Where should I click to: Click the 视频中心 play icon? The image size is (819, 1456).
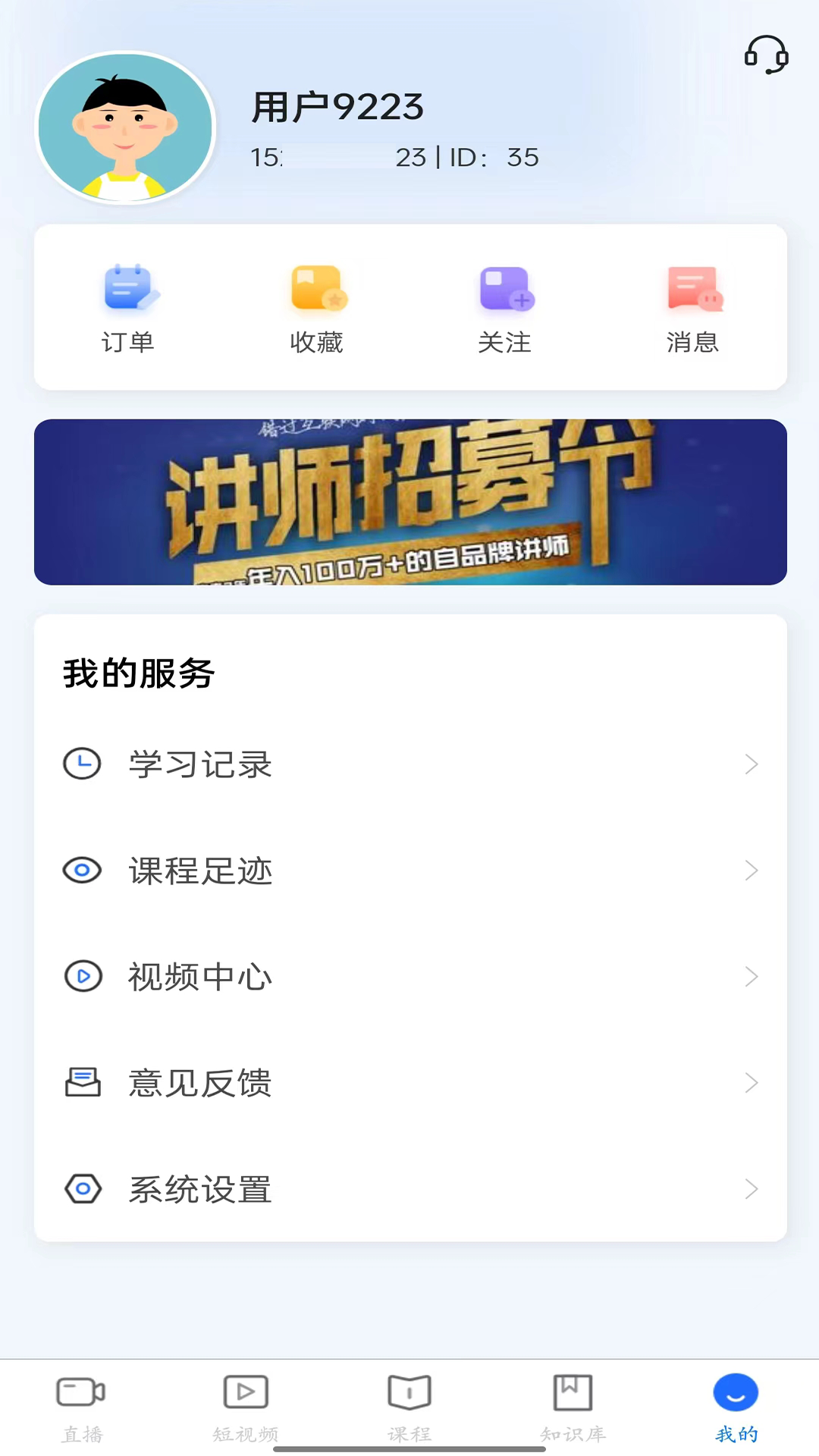coord(83,977)
